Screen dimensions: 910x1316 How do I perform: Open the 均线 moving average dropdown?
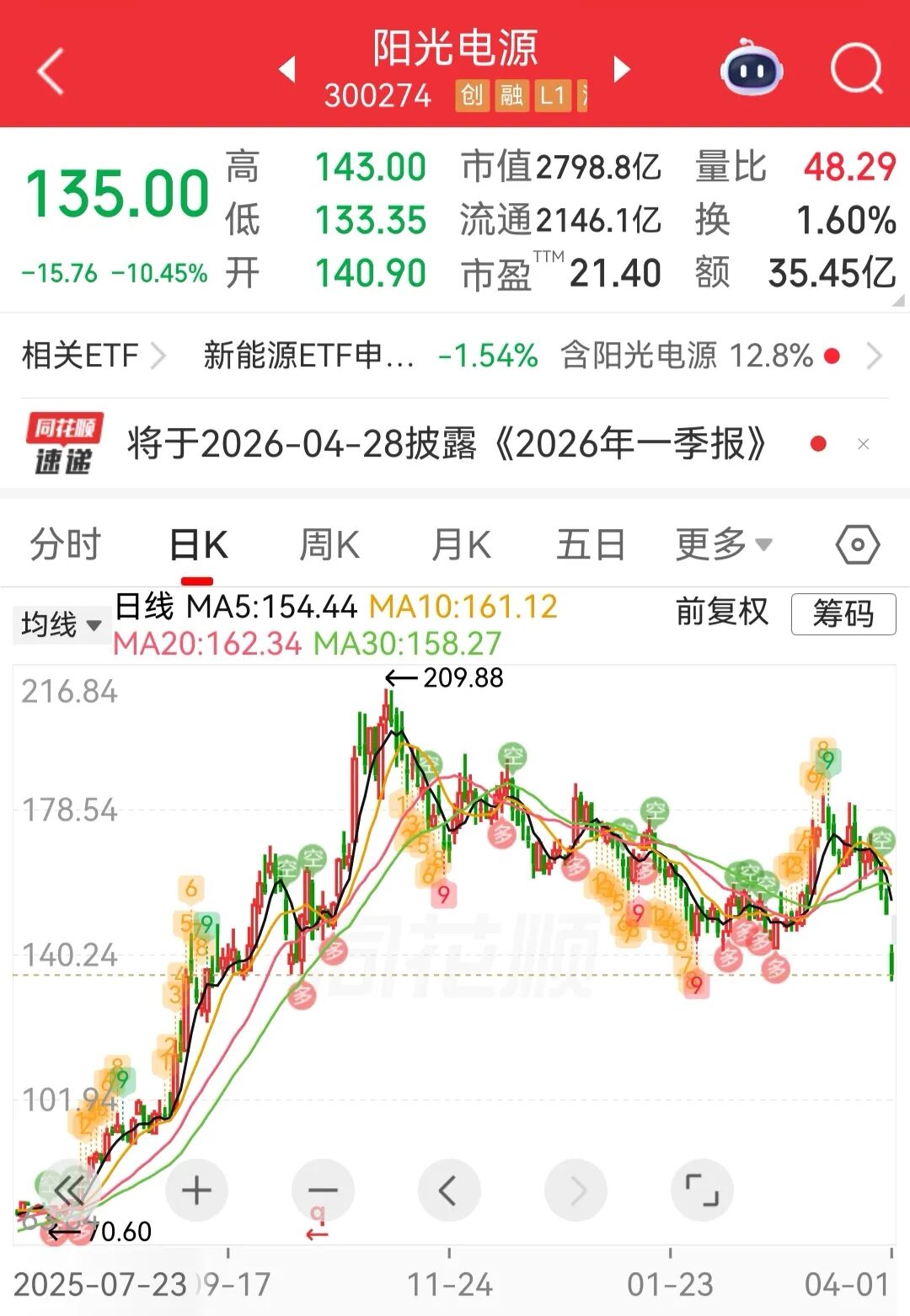[61, 625]
